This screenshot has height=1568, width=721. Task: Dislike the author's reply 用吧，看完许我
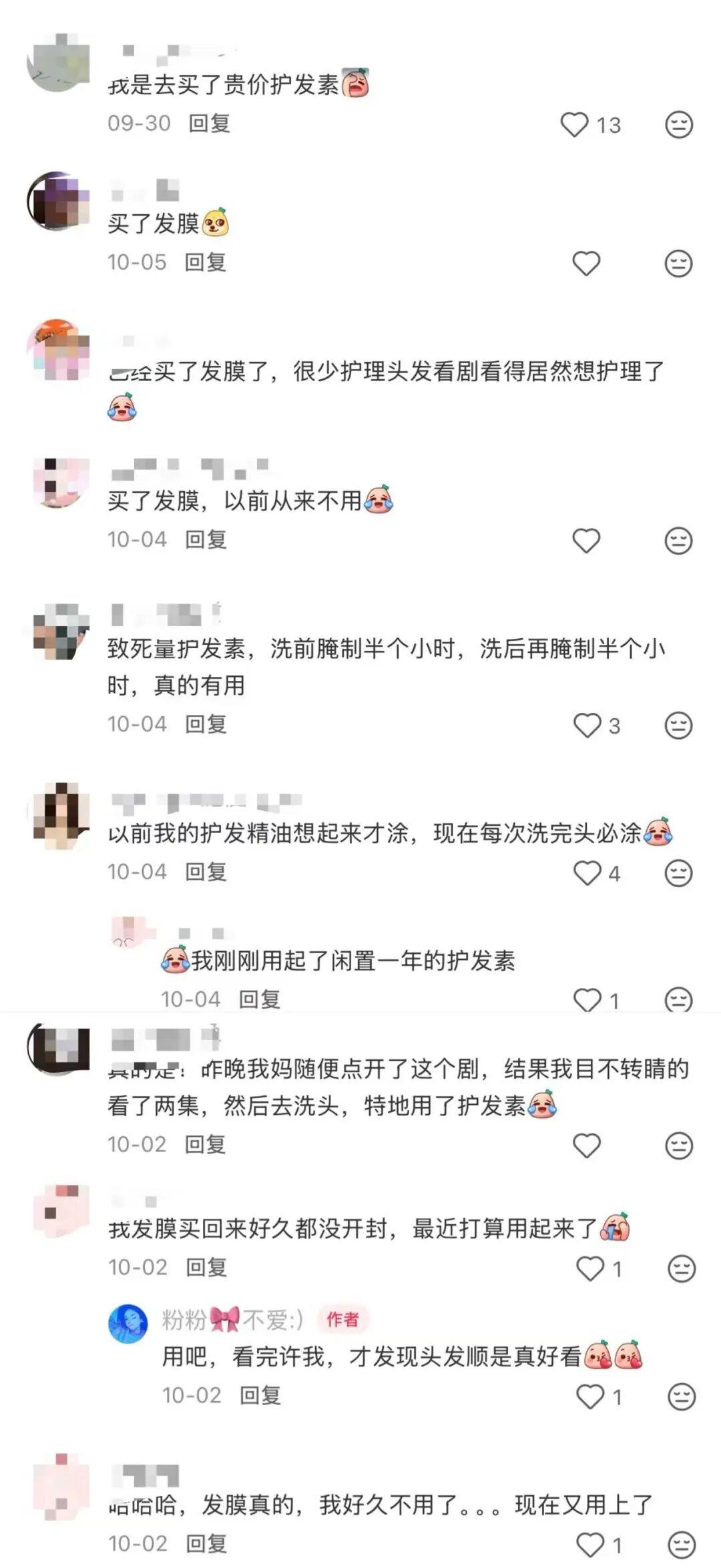pyautogui.click(x=681, y=1397)
